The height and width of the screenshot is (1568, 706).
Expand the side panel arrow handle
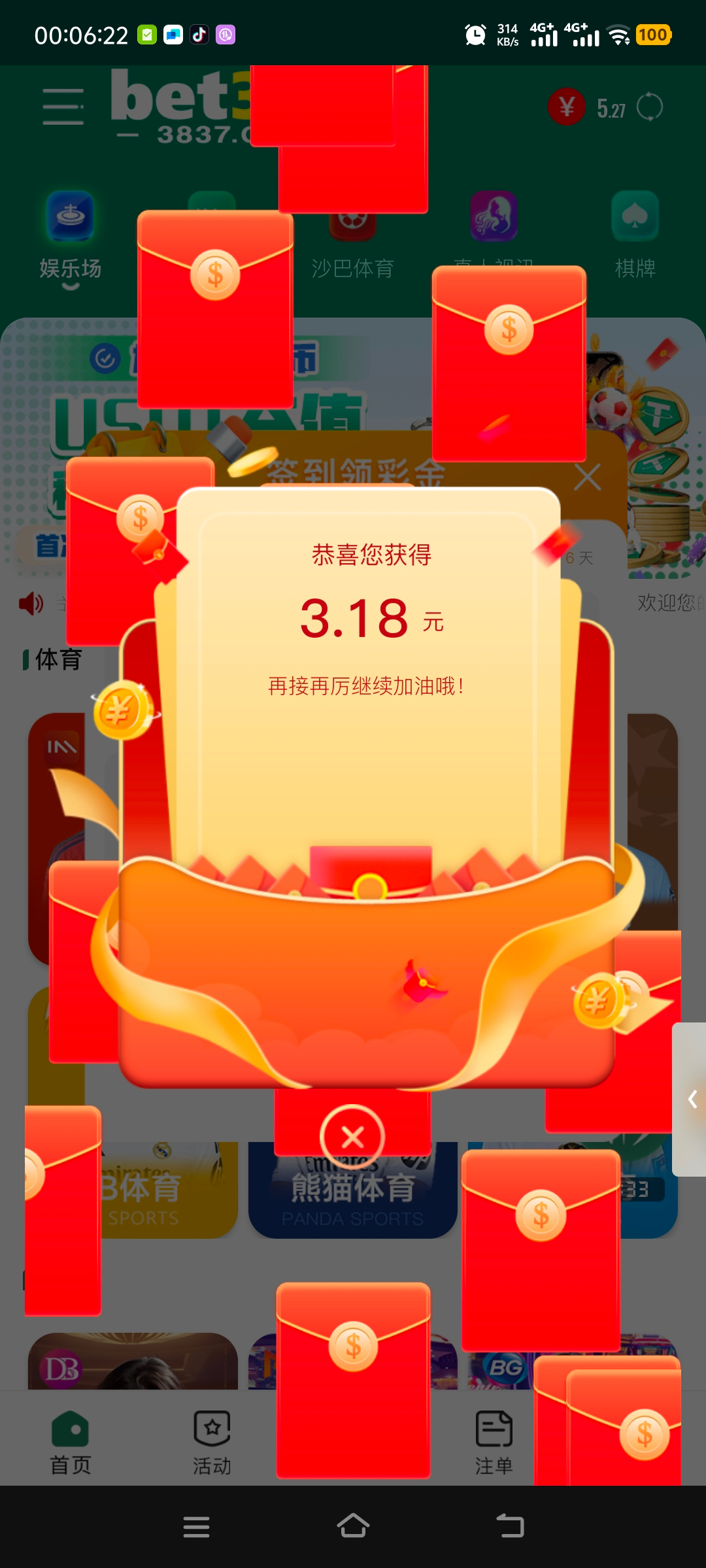pyautogui.click(x=692, y=1099)
